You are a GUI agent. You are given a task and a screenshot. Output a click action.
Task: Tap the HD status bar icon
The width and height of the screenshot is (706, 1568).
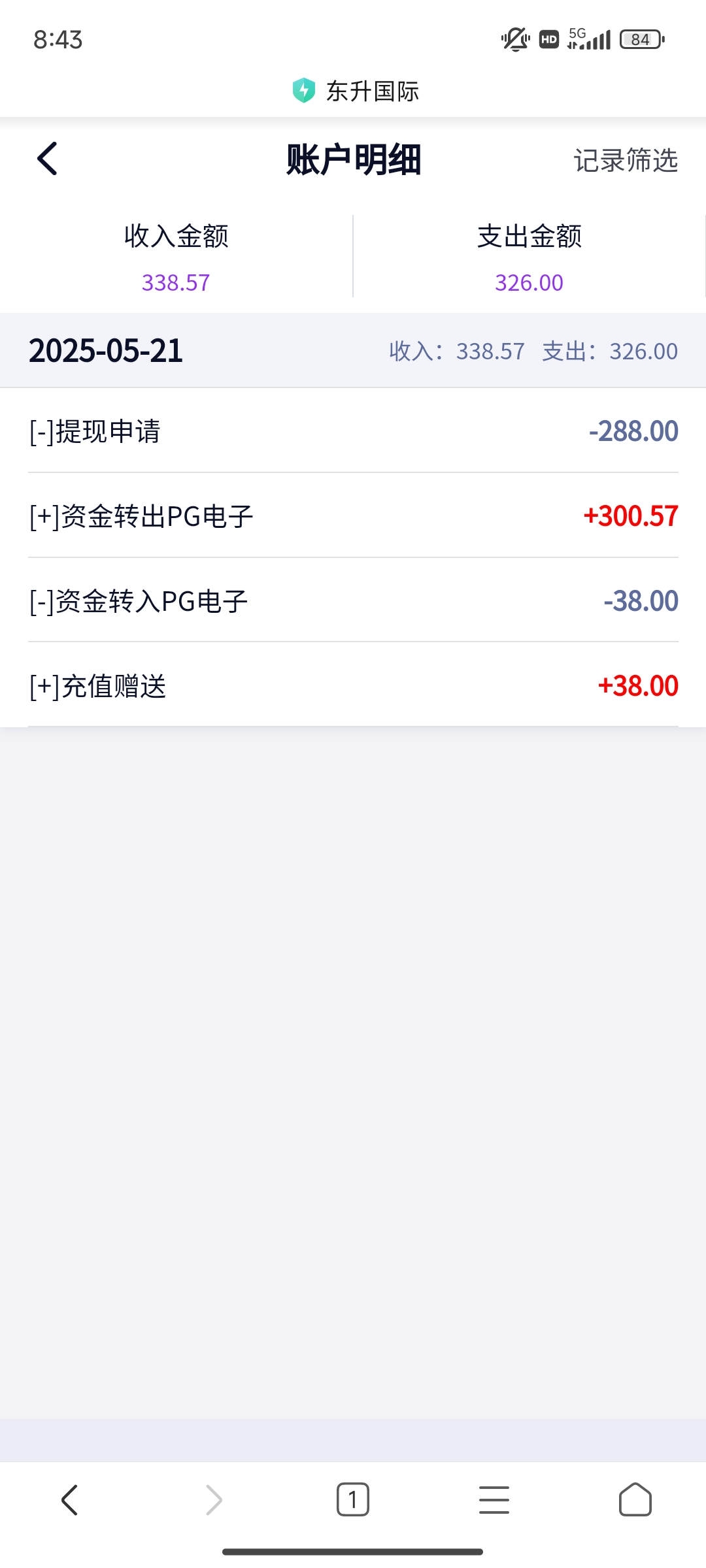pyautogui.click(x=548, y=39)
